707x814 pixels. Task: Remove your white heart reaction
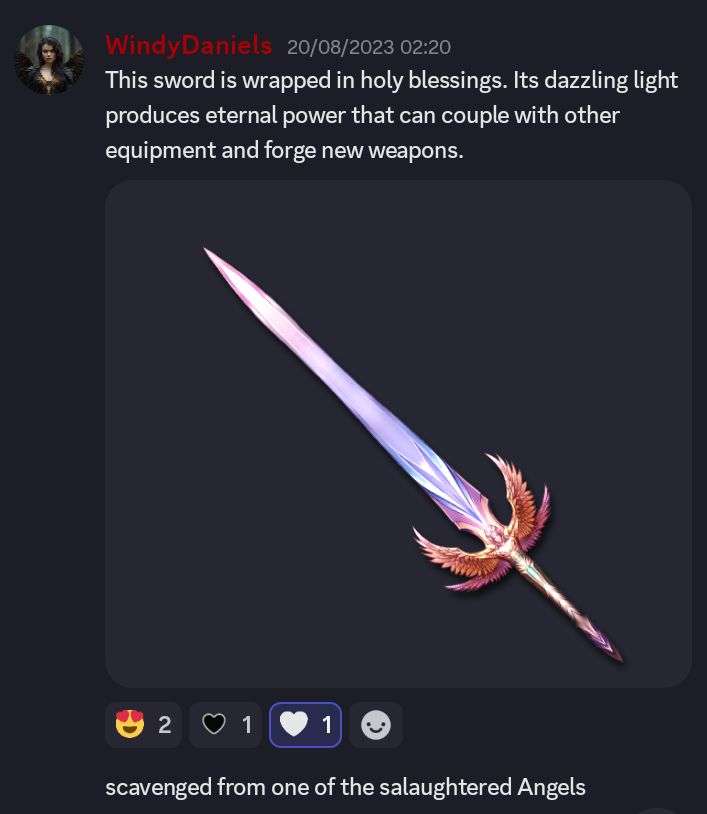click(x=305, y=725)
